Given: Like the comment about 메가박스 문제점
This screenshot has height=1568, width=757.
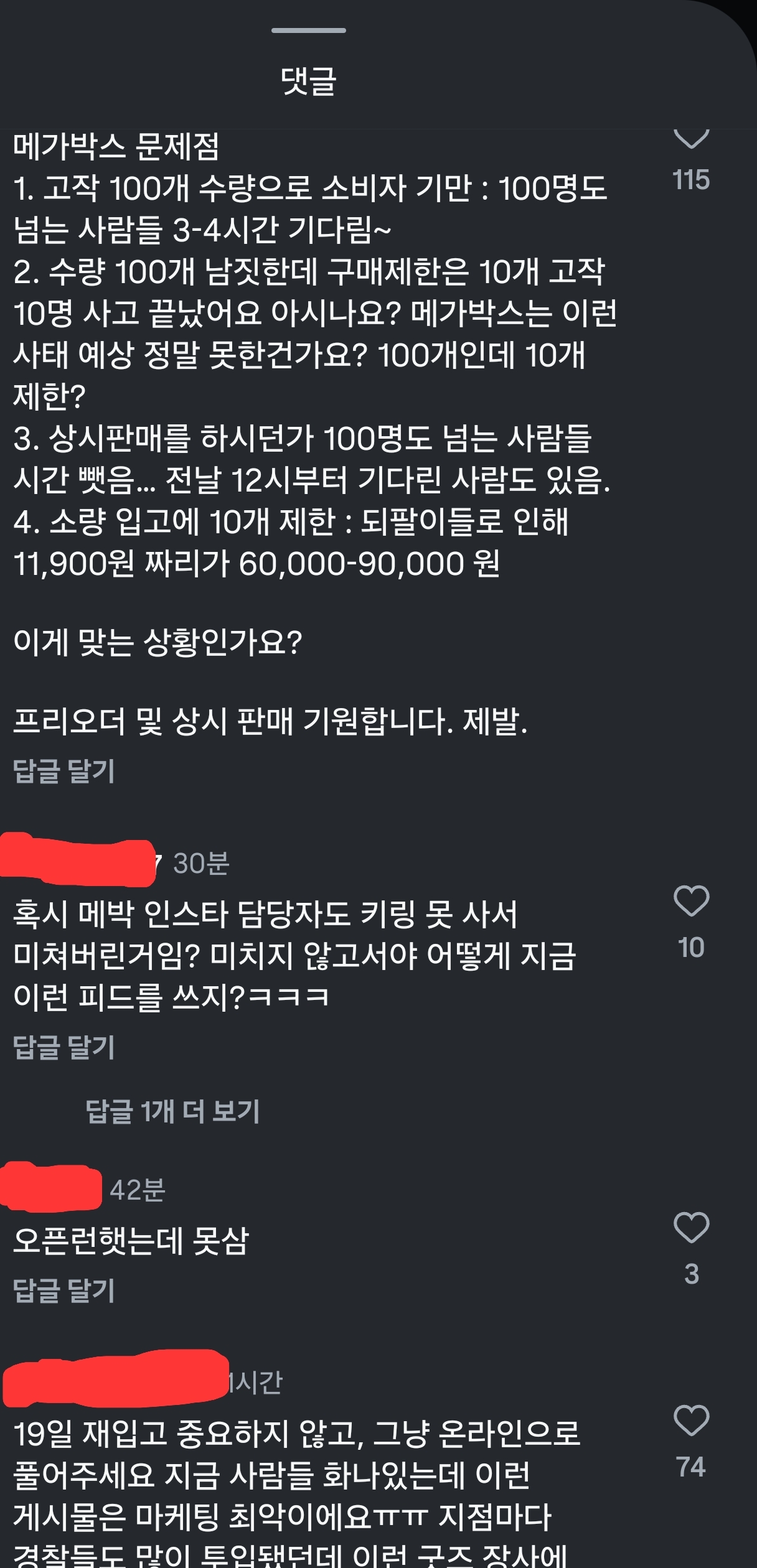Looking at the screenshot, I should click(x=691, y=138).
